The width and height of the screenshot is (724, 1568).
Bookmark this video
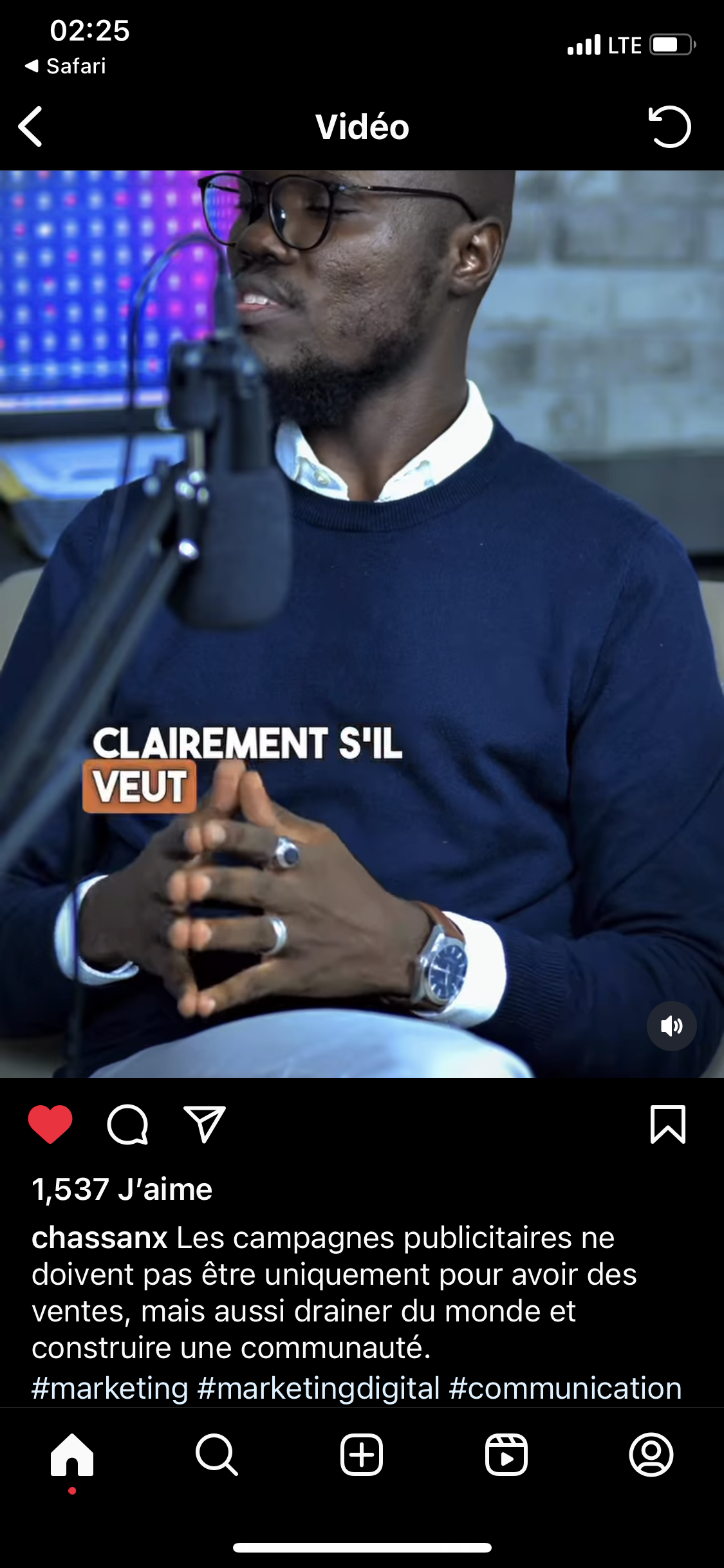pos(668,1125)
